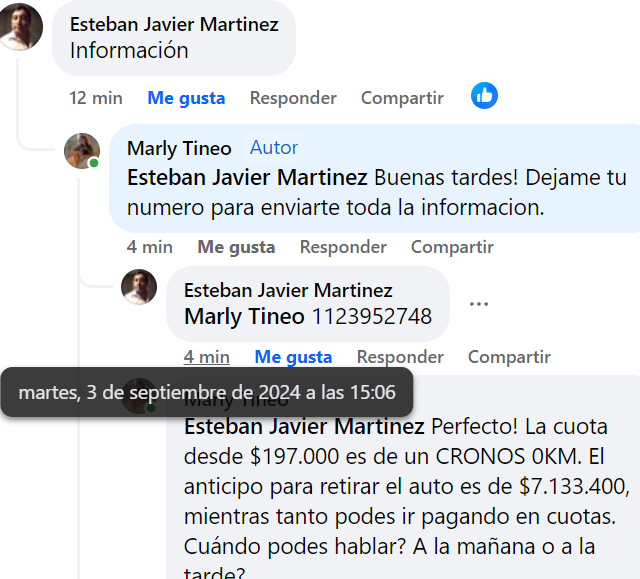Tap the underlined "4 min" timestamp

tap(206, 357)
